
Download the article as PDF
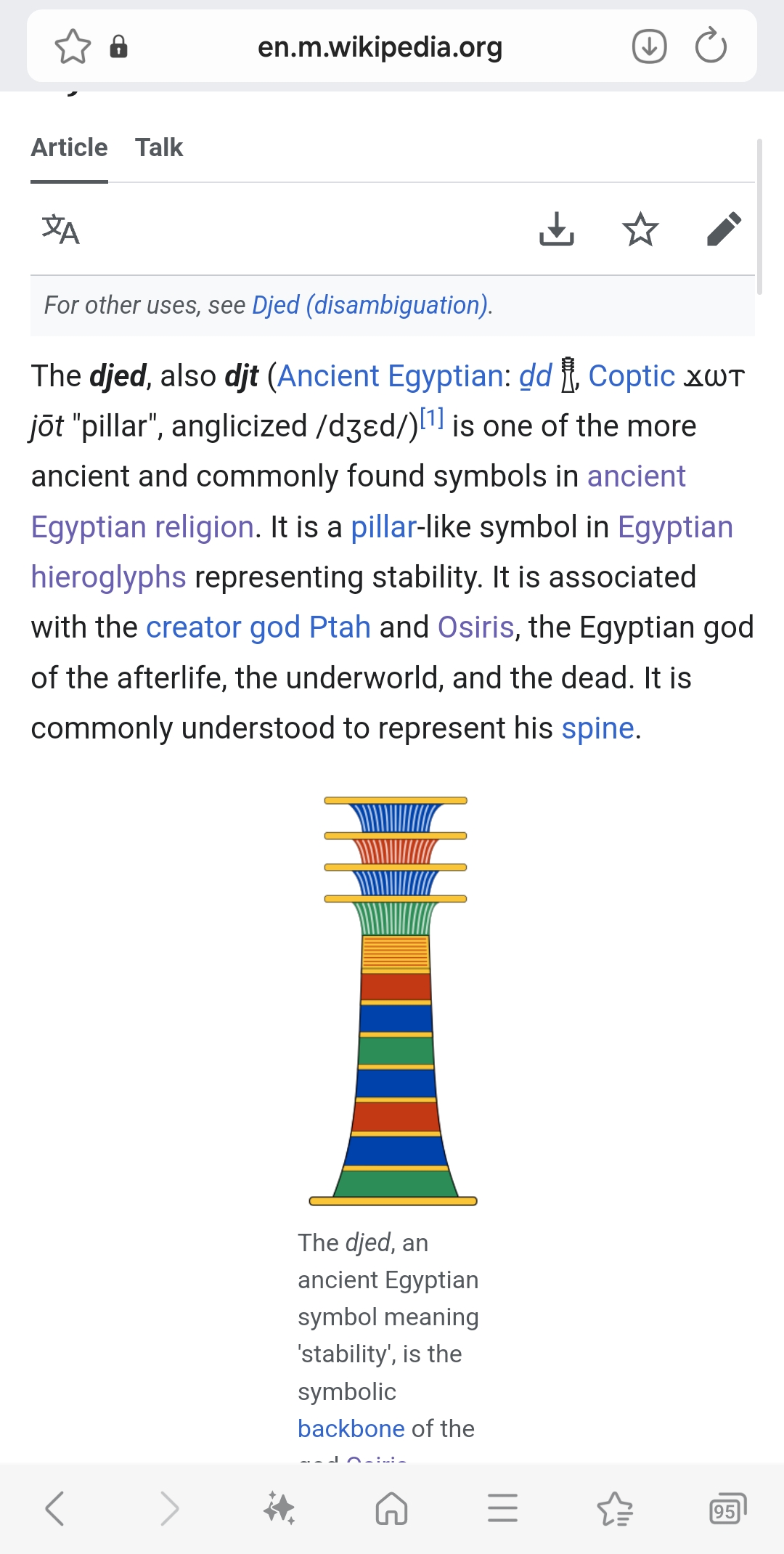(x=557, y=229)
